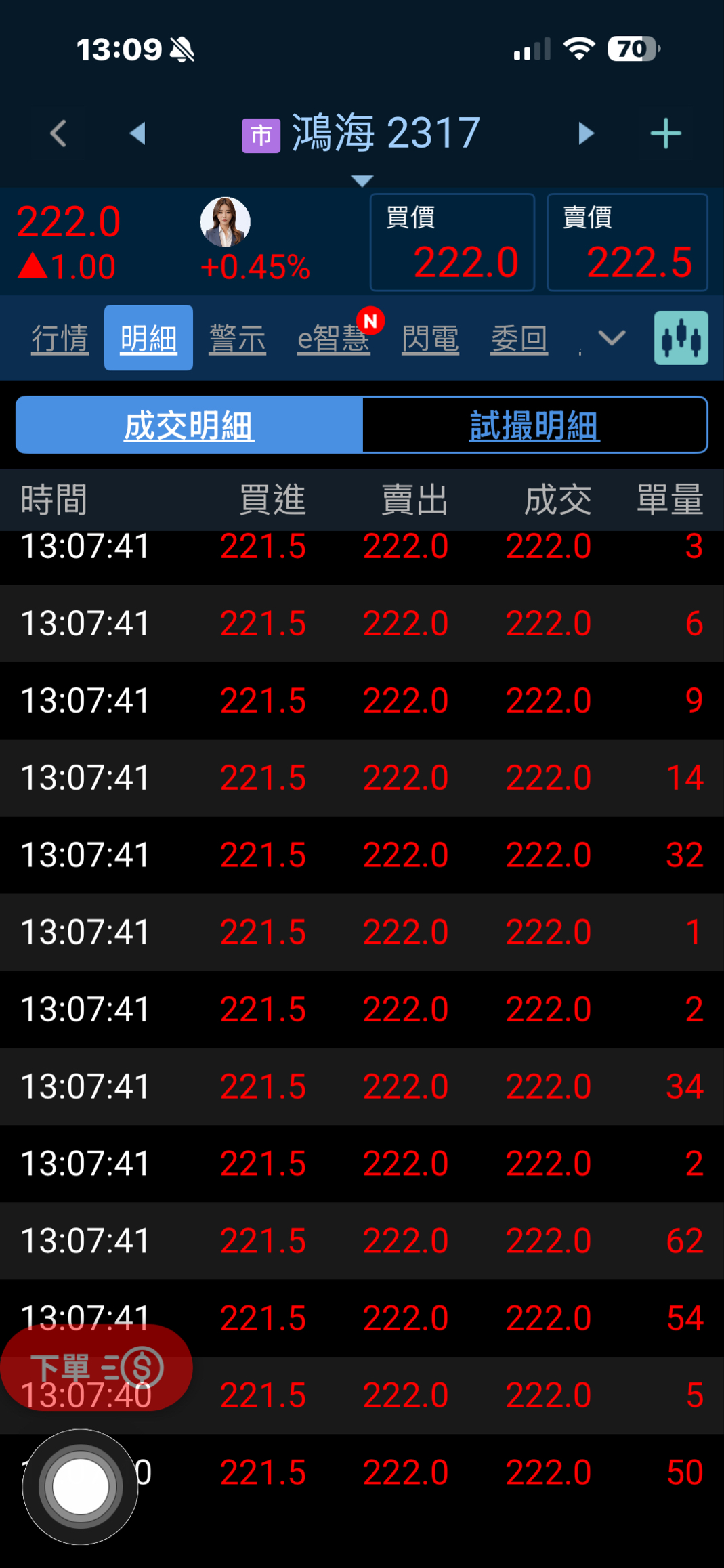The image size is (724, 1568).
Task: Open the e智慧 tab
Action: [x=334, y=338]
